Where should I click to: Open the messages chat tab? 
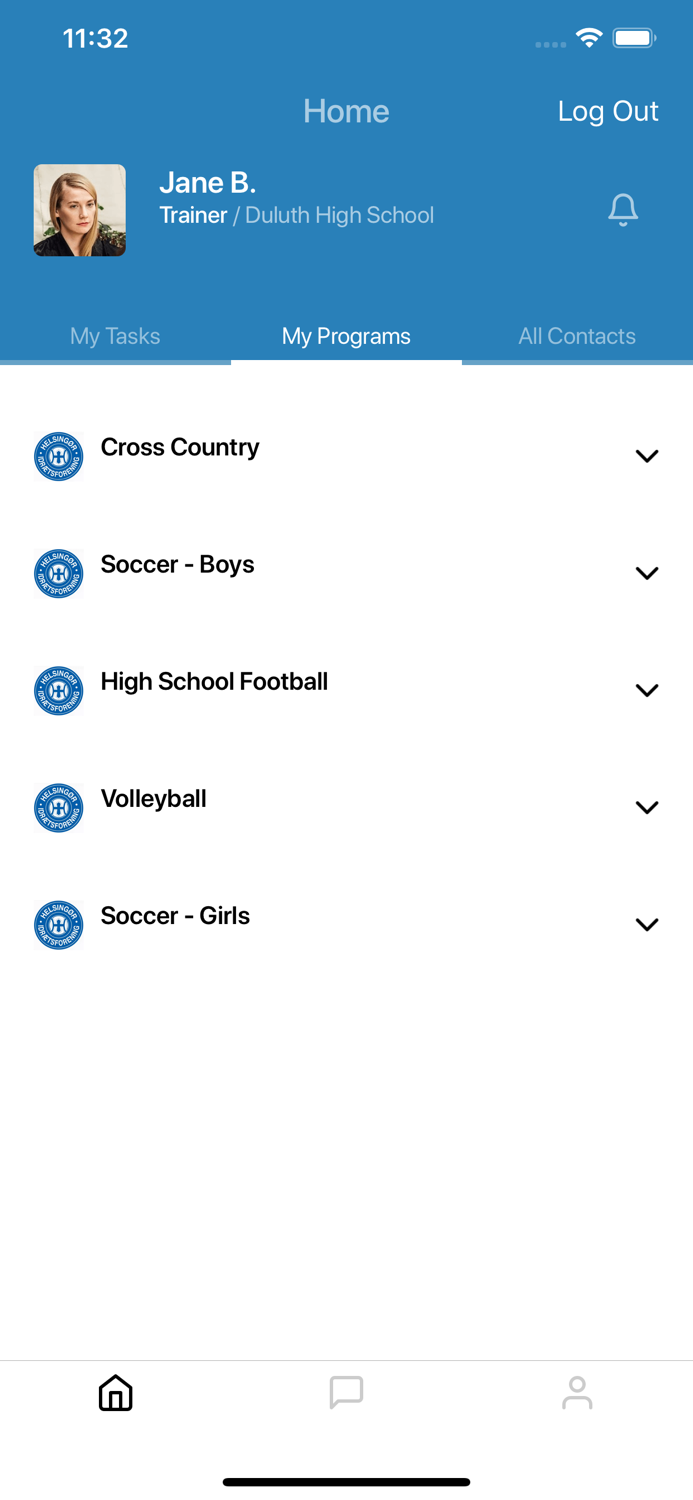click(x=346, y=1393)
